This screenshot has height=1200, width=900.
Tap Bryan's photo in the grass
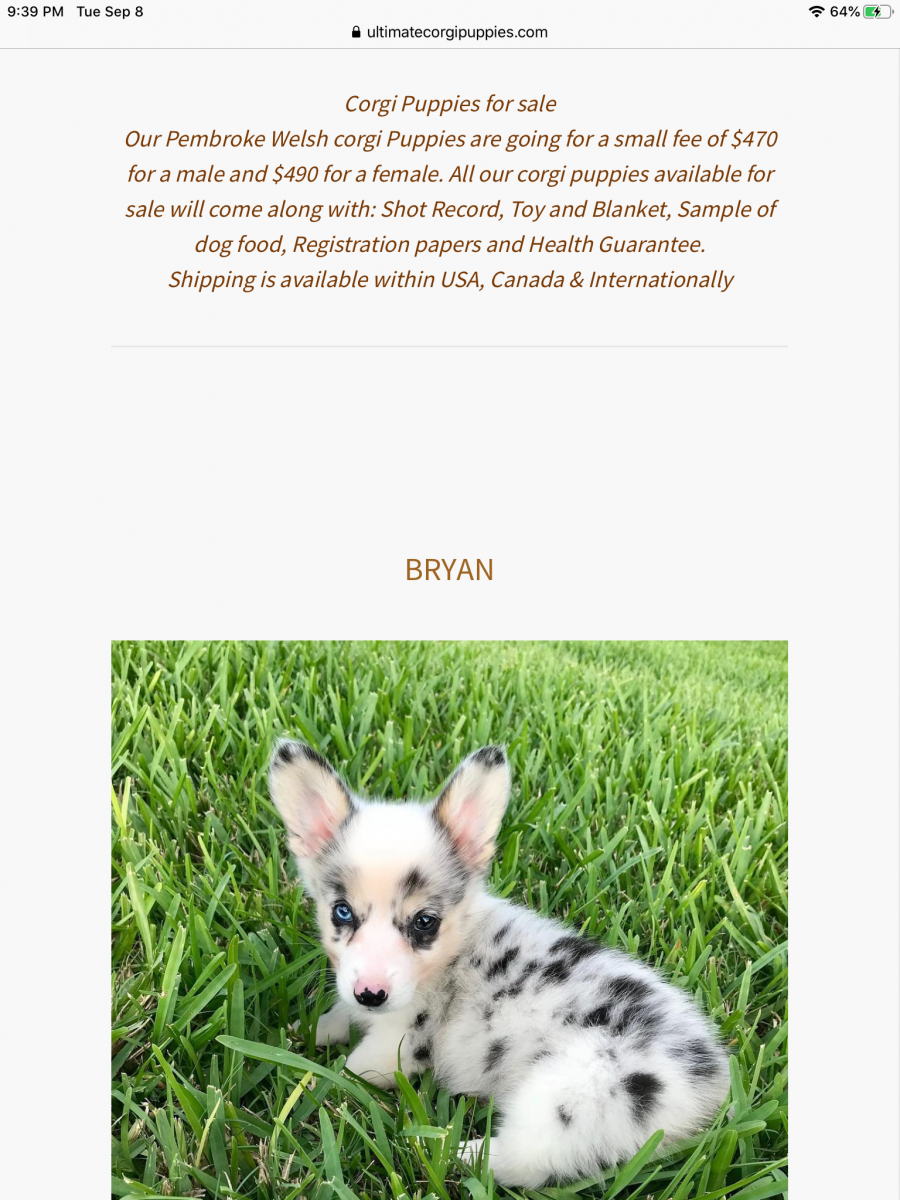tap(449, 920)
